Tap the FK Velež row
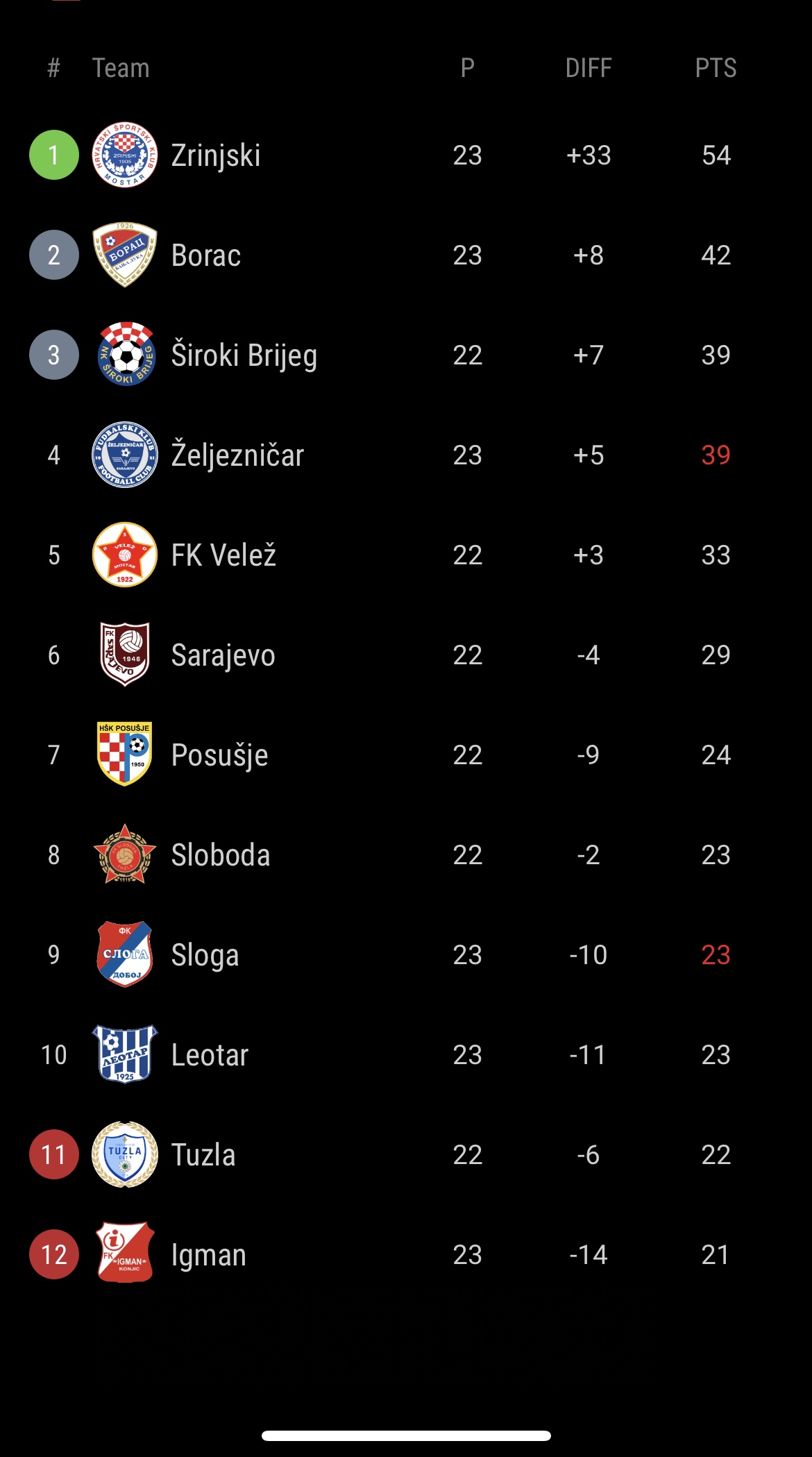 (223, 555)
